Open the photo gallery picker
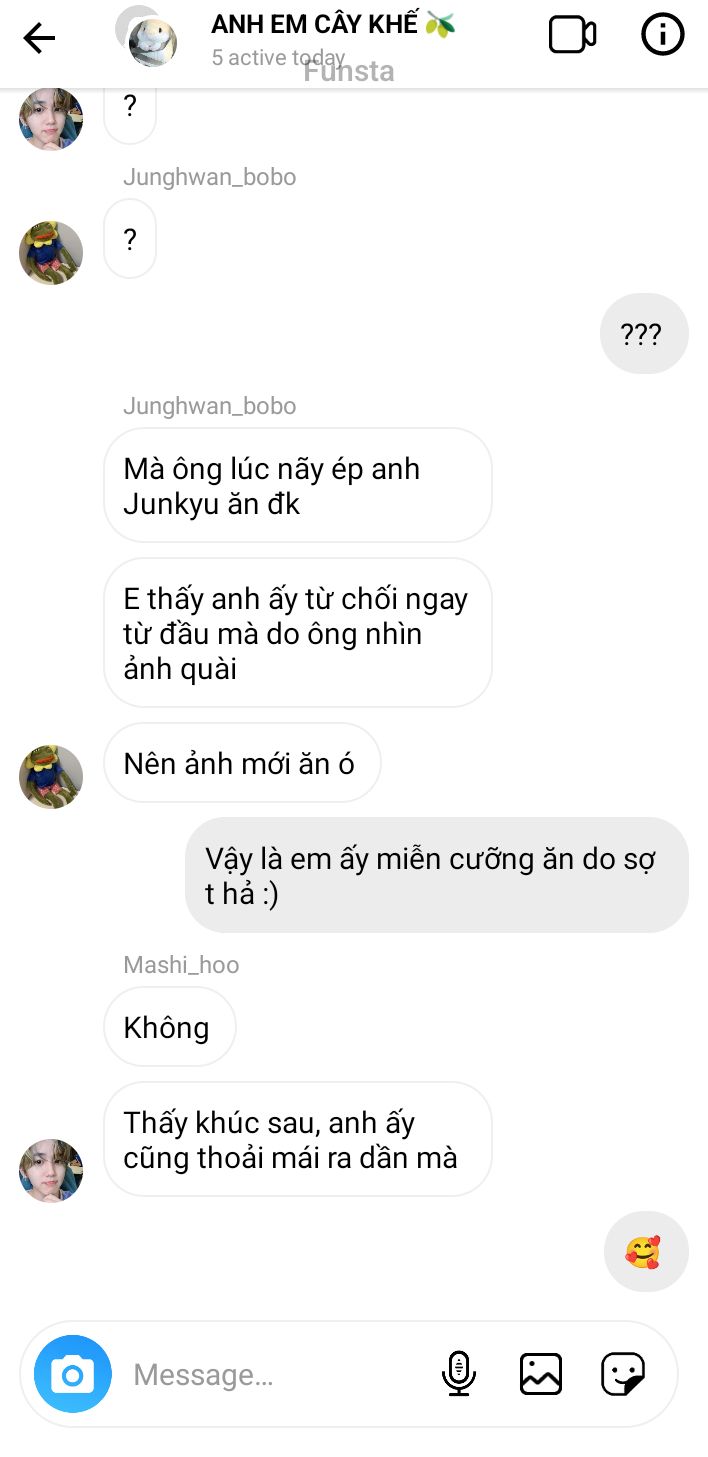Screen dimensions: 708x1457 click(x=541, y=1374)
